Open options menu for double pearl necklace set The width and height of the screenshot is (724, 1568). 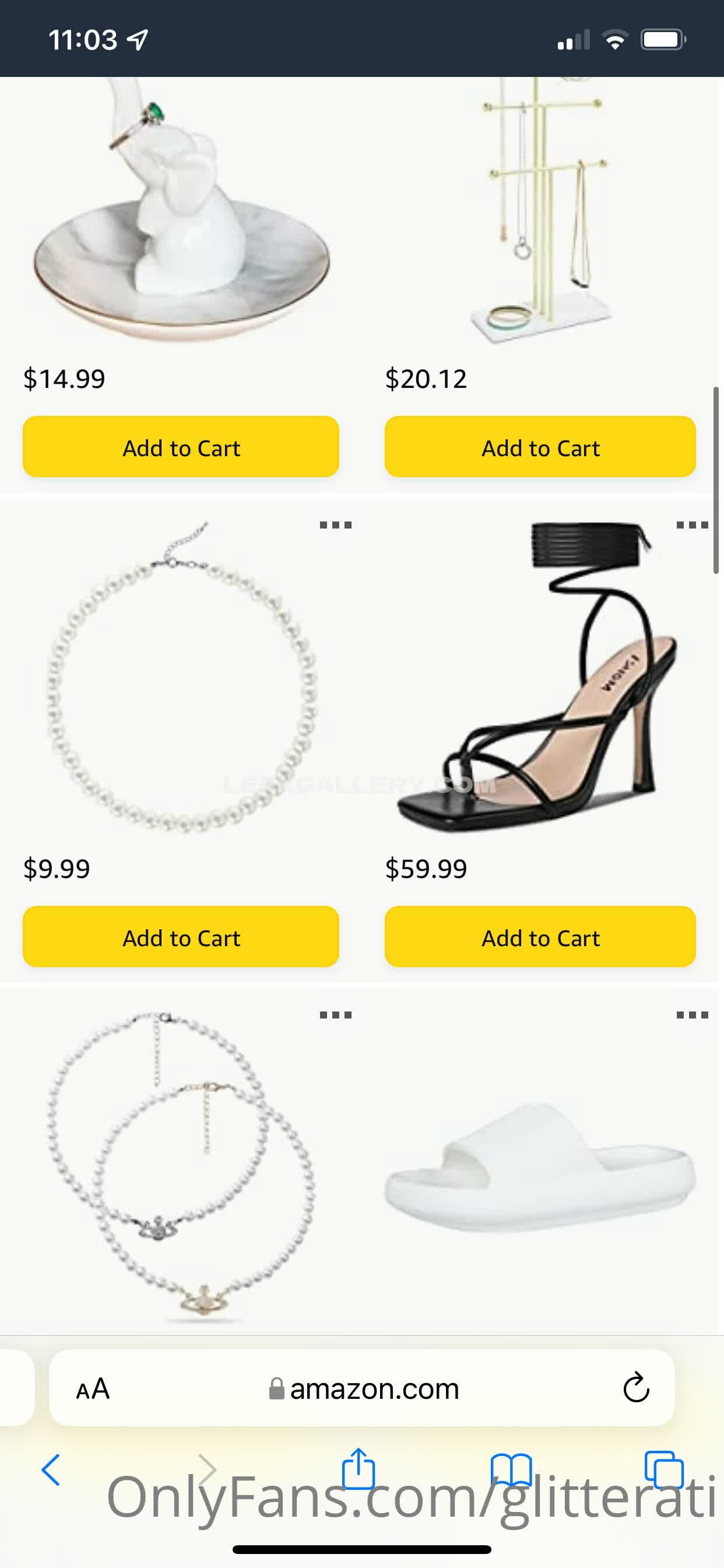[x=335, y=1014]
